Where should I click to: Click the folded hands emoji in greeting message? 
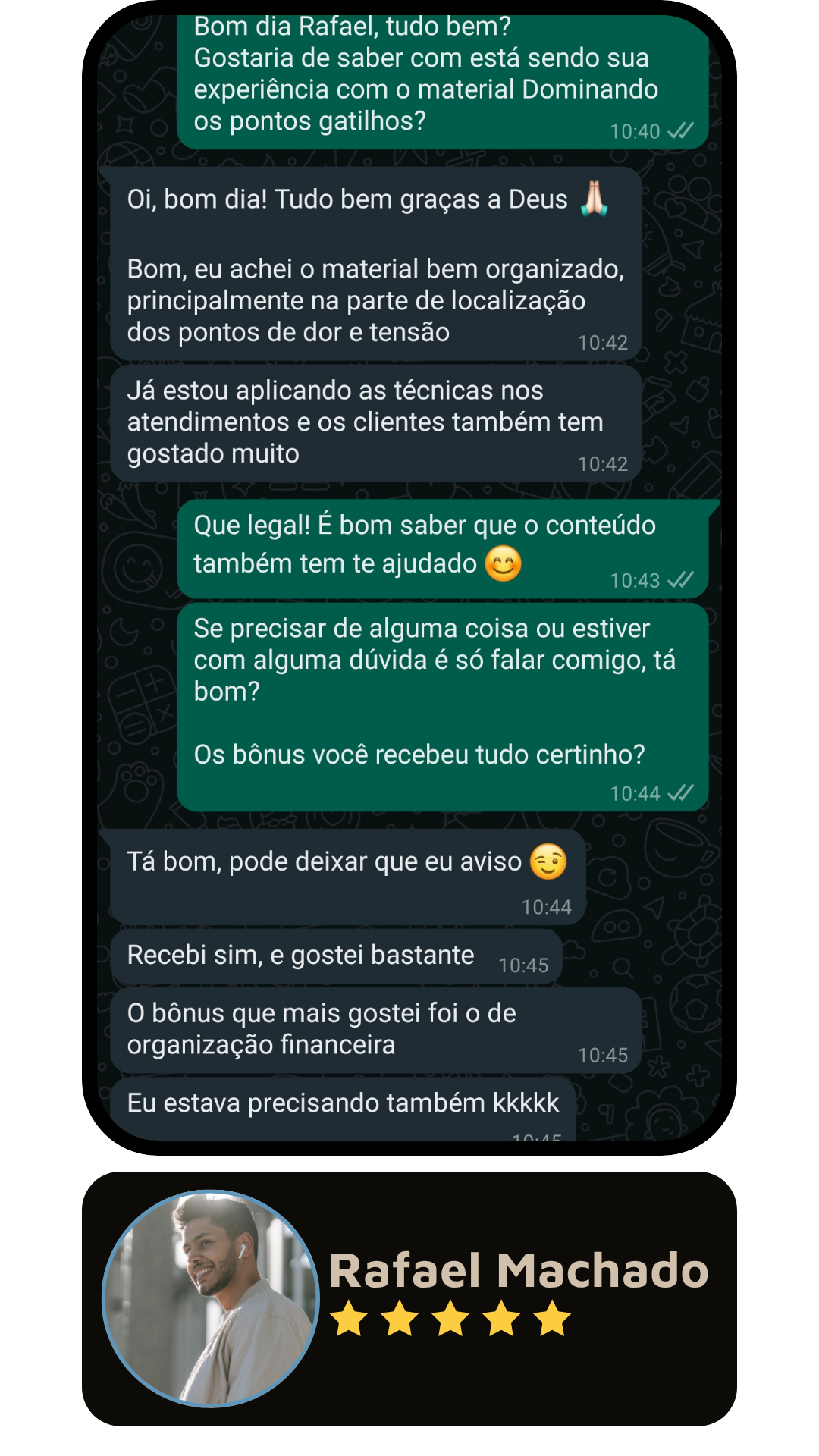coord(594,199)
